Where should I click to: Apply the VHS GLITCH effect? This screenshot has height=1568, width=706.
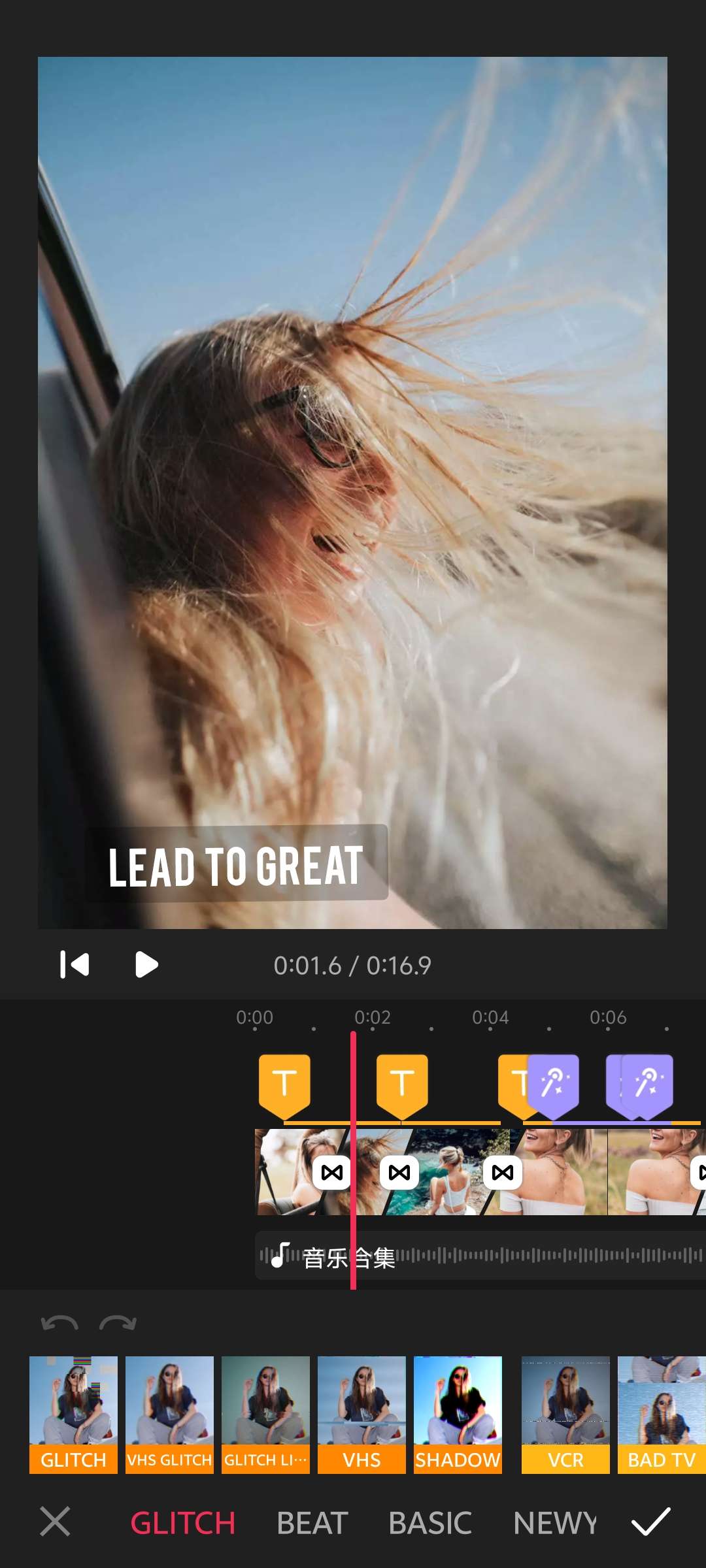point(169,1414)
